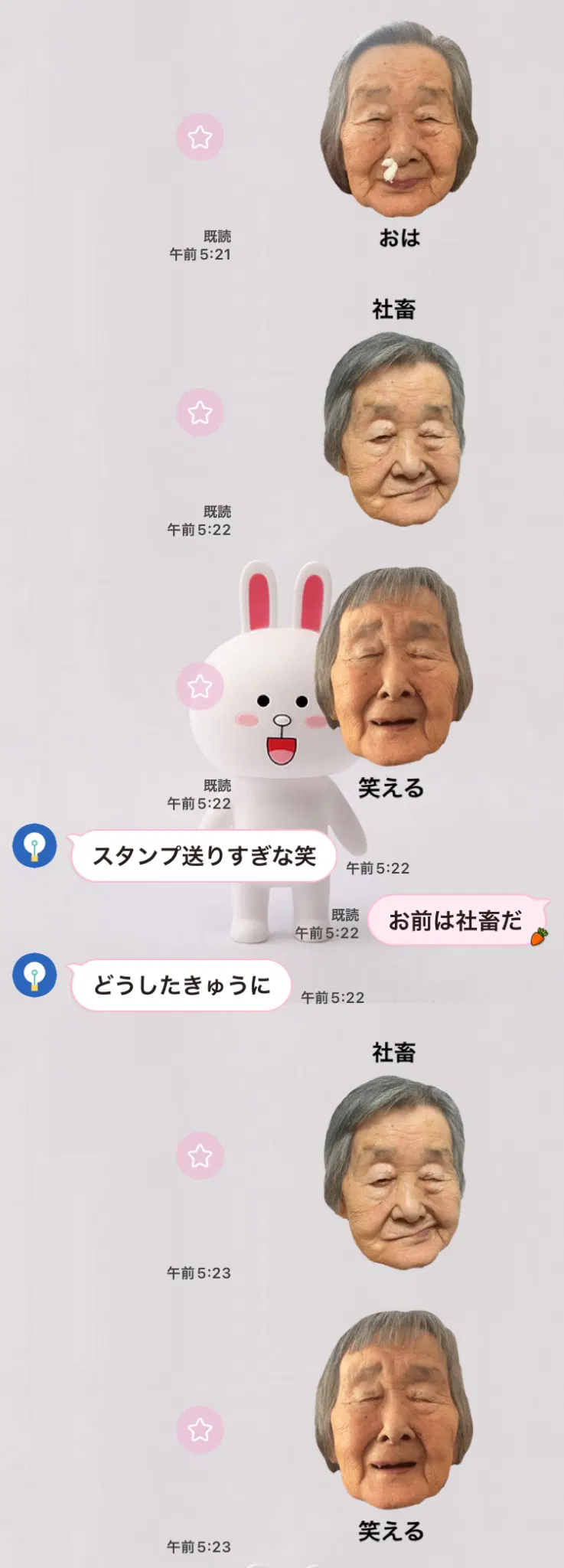Image resolution: width=564 pixels, height=1568 pixels.
Task: Tap the star beside the 5:22 社畜 sticker
Action: click(x=200, y=412)
